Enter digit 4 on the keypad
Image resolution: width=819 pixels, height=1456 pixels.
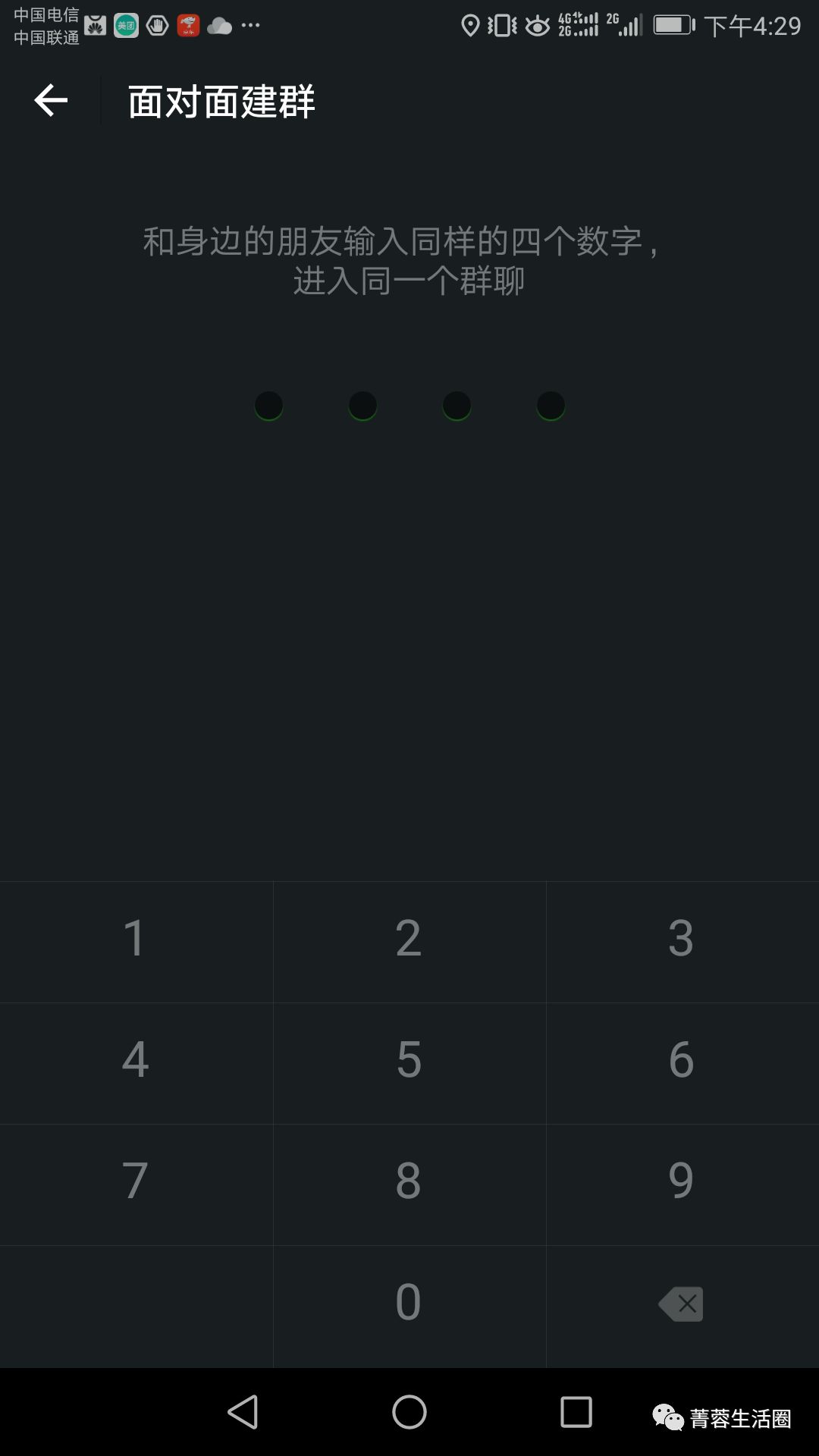point(135,1060)
